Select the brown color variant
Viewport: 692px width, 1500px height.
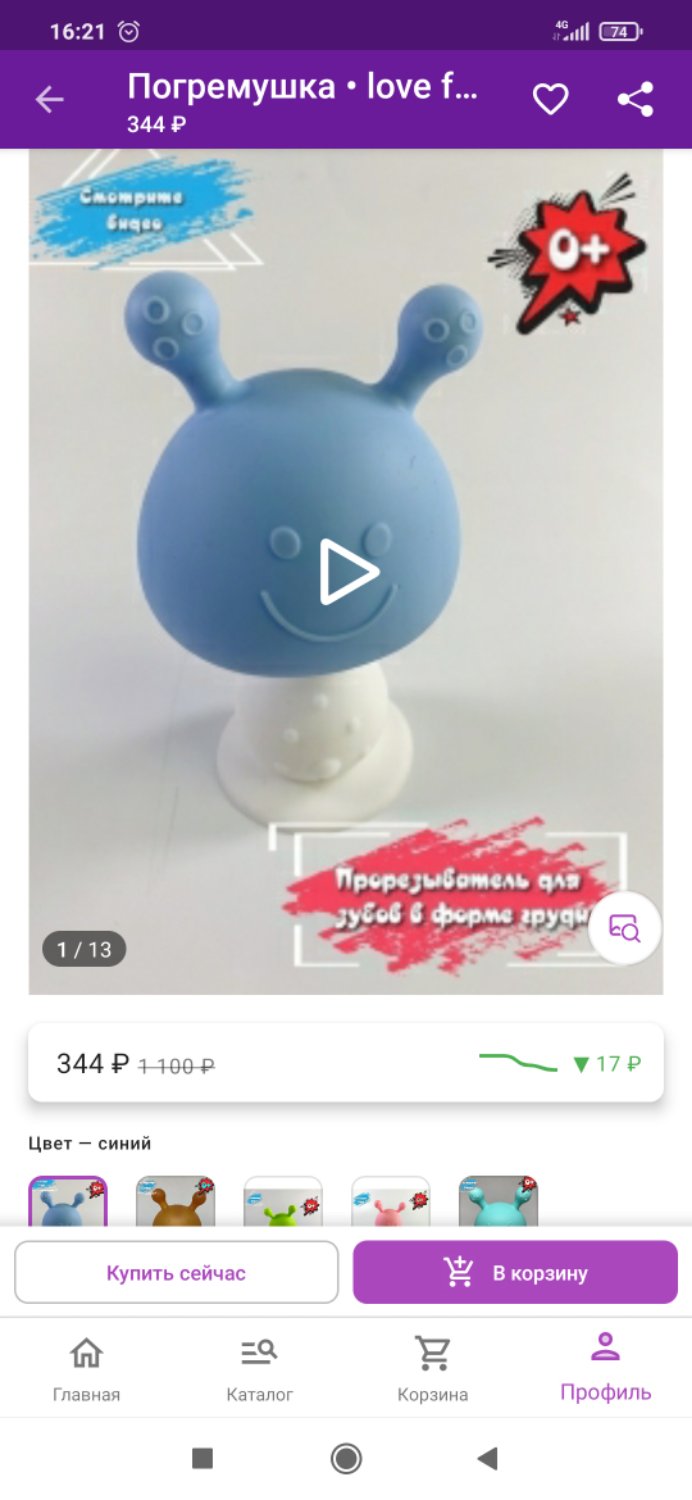(176, 1201)
